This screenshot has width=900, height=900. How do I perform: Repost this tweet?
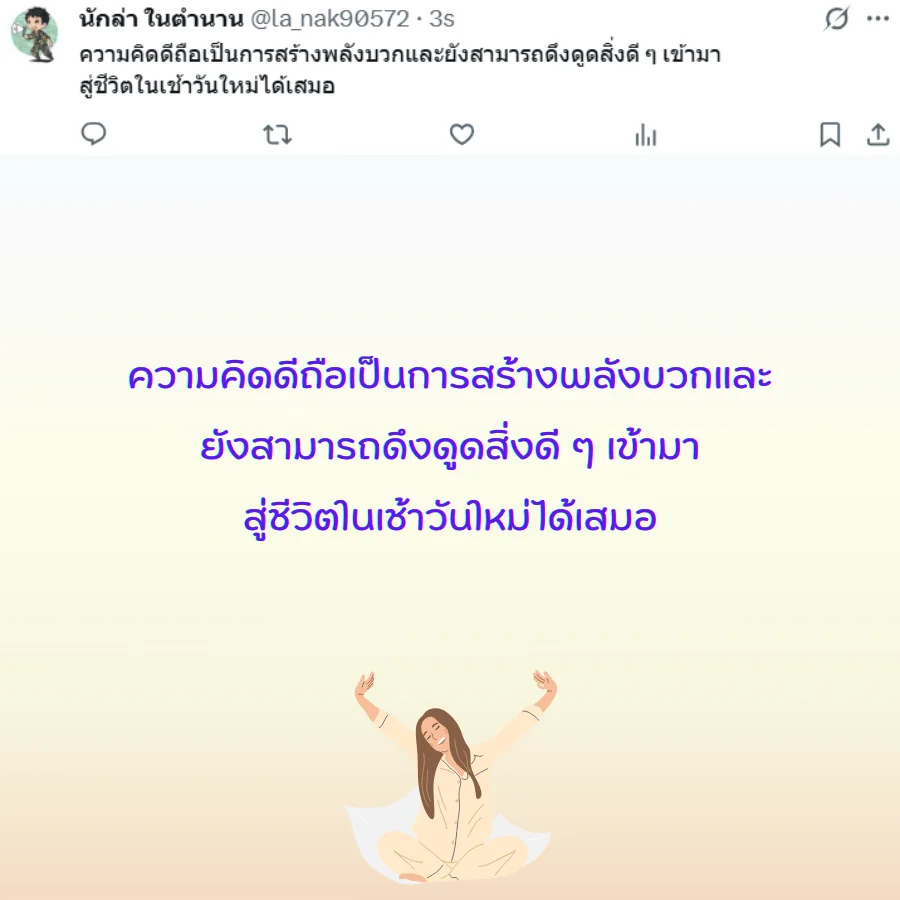tap(277, 135)
